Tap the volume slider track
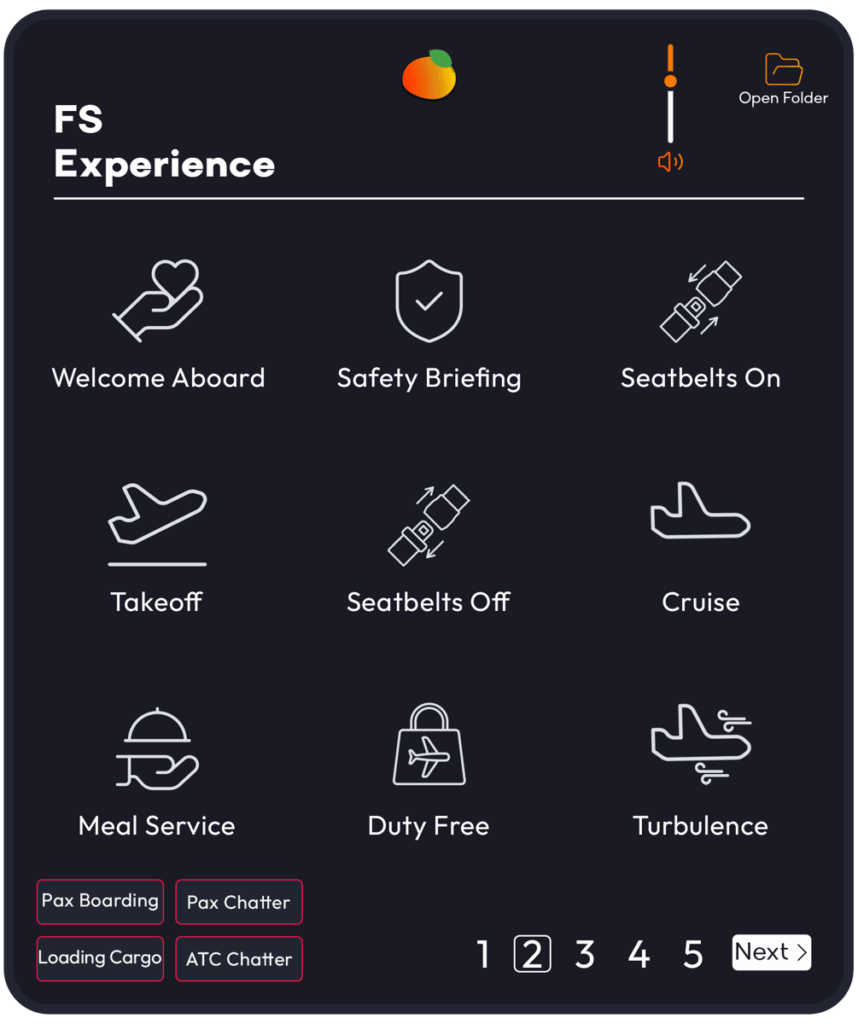 coord(670,110)
